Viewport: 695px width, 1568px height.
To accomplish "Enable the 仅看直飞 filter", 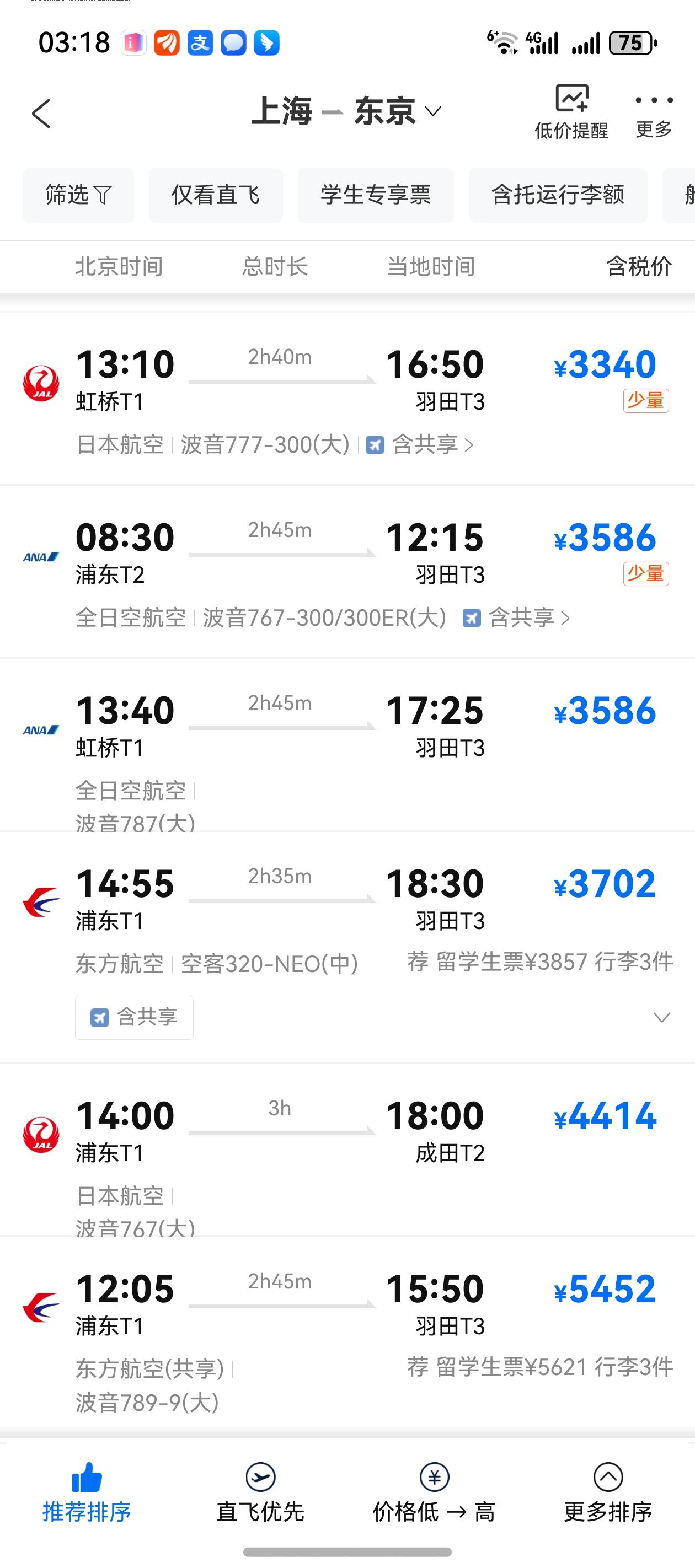I will (x=215, y=195).
